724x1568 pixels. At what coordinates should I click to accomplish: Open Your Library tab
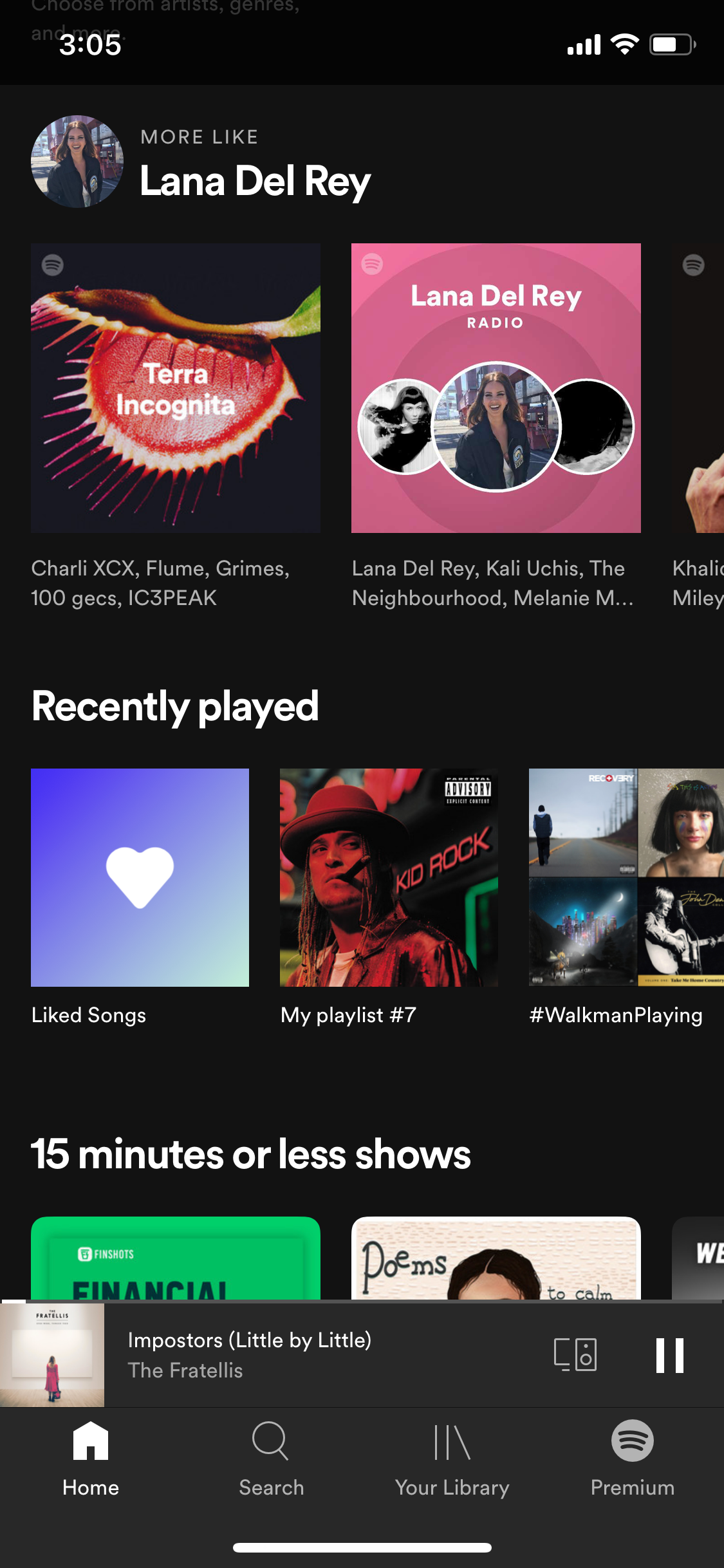[x=452, y=1459]
